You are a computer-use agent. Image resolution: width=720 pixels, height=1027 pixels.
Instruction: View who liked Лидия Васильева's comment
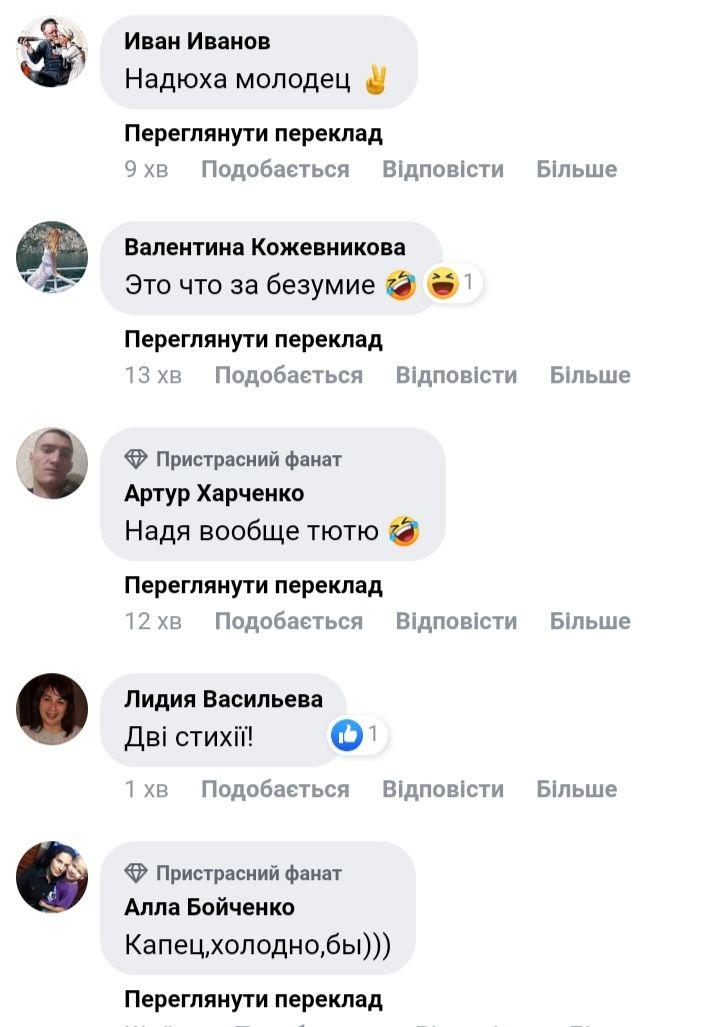point(358,736)
